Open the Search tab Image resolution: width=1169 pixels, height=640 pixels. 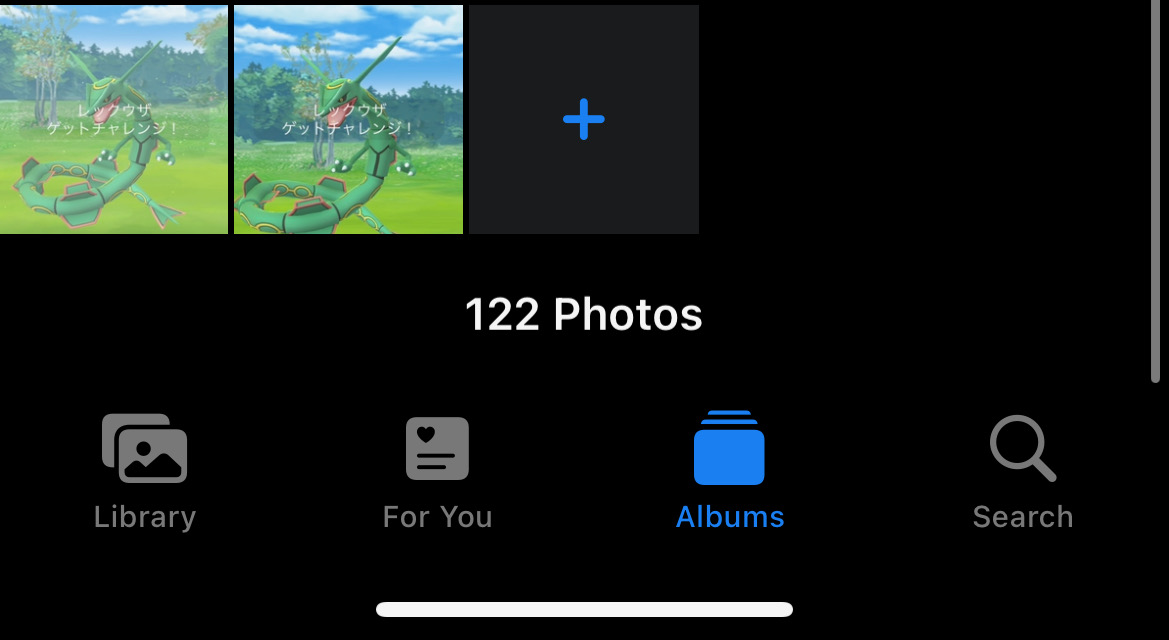tap(1022, 472)
